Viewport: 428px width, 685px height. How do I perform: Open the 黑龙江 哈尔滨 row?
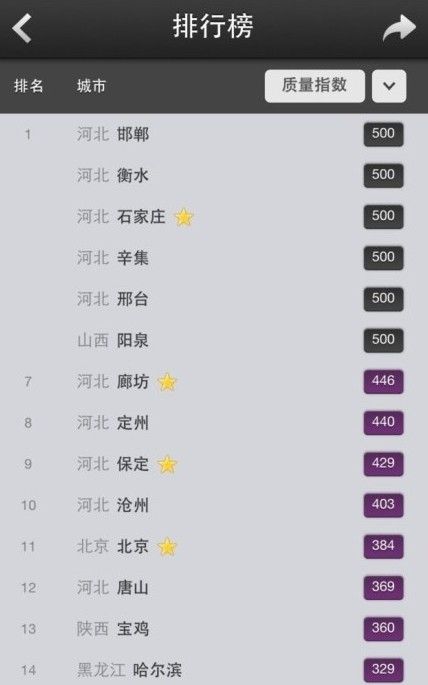pyautogui.click(x=214, y=668)
